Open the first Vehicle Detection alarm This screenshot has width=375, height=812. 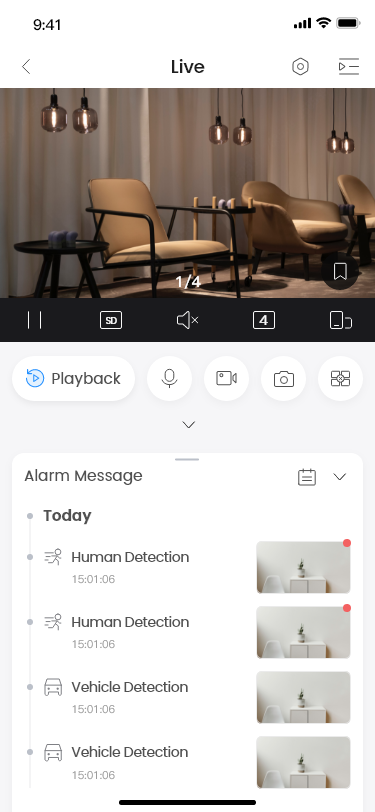click(x=188, y=697)
